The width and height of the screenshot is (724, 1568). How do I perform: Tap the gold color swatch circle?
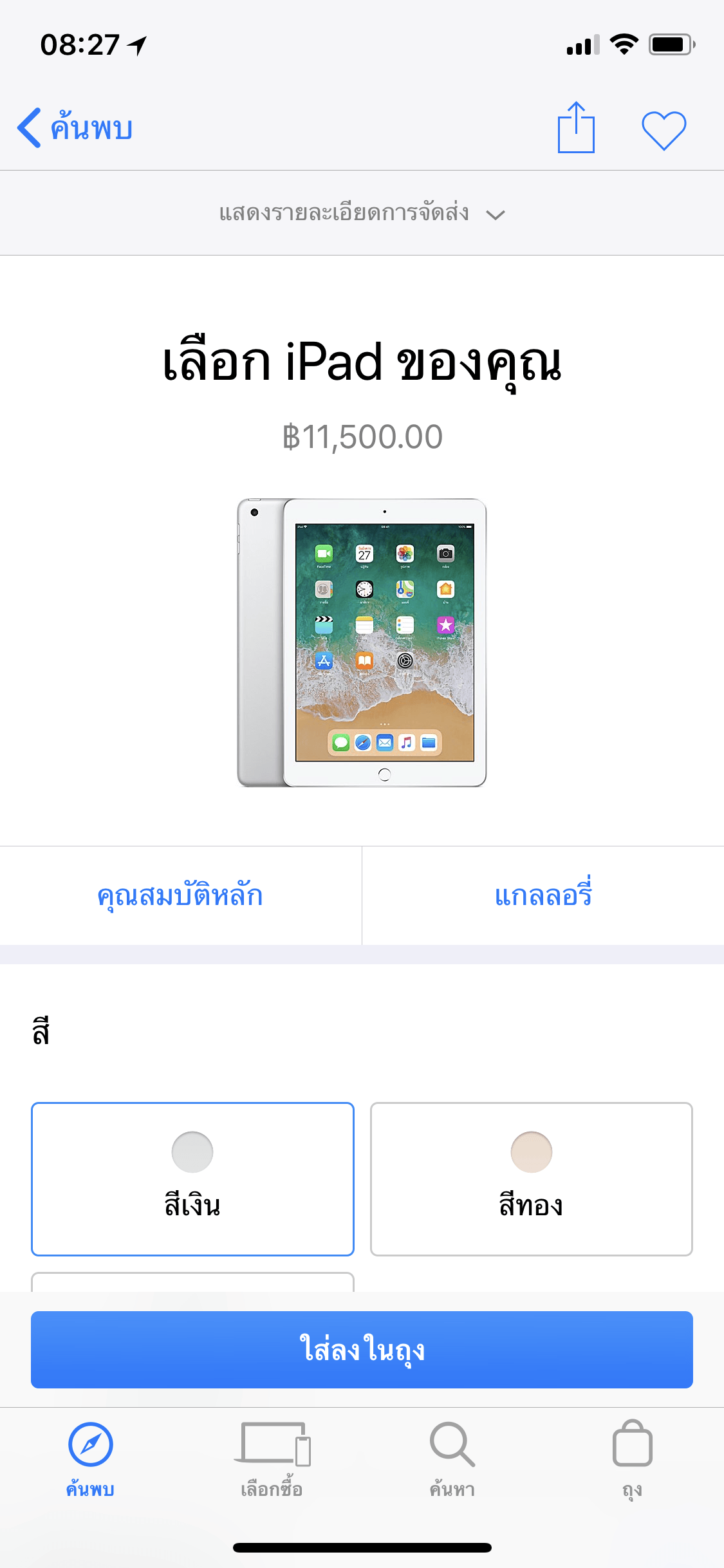(x=530, y=1152)
